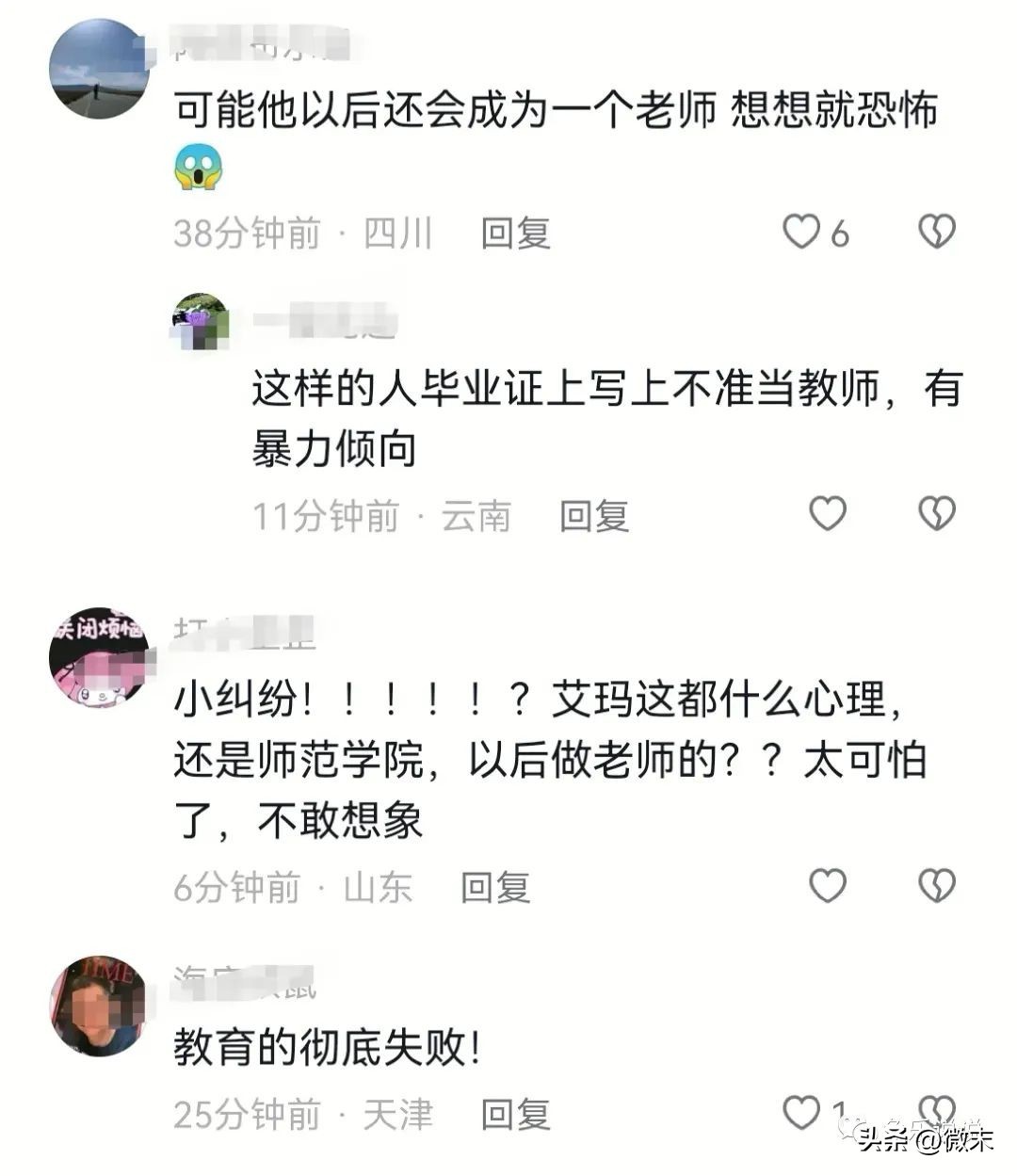Like the comment '教育的彻底失败!'
Image resolution: width=1017 pixels, height=1176 pixels.
802,1113
